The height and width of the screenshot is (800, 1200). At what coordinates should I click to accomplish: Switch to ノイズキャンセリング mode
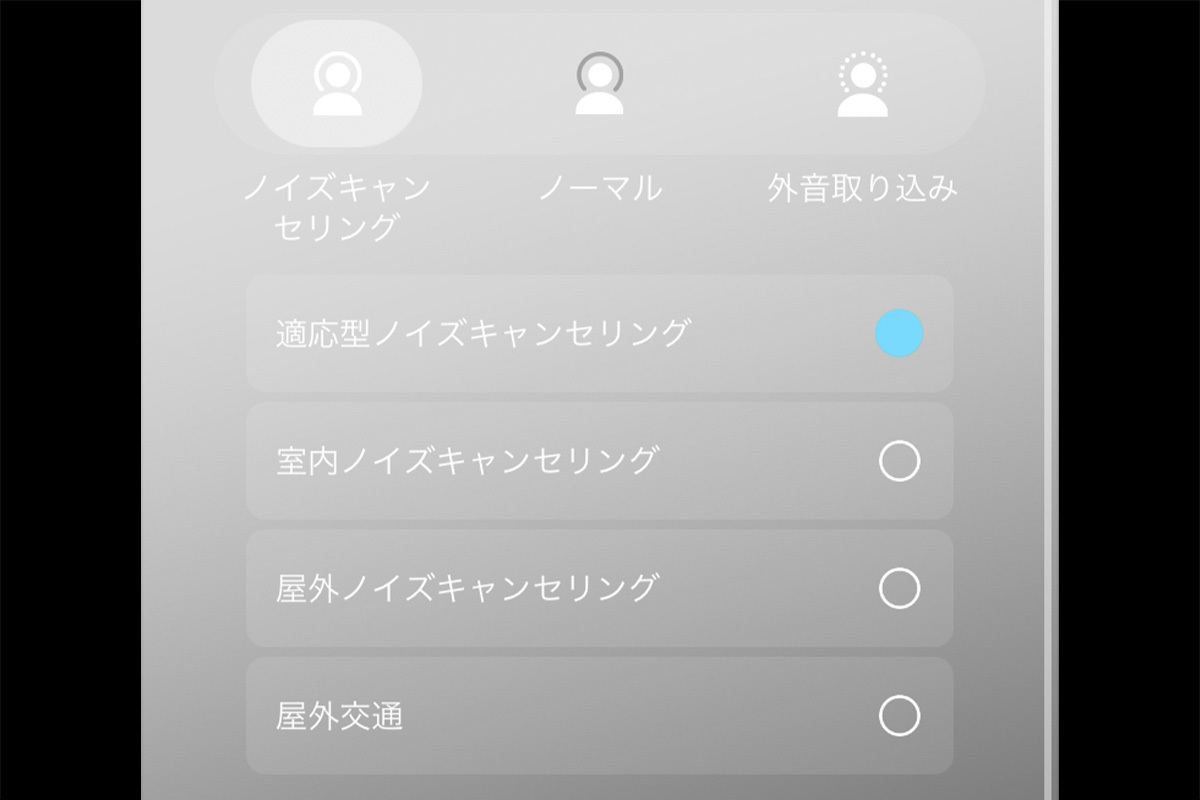[337, 84]
